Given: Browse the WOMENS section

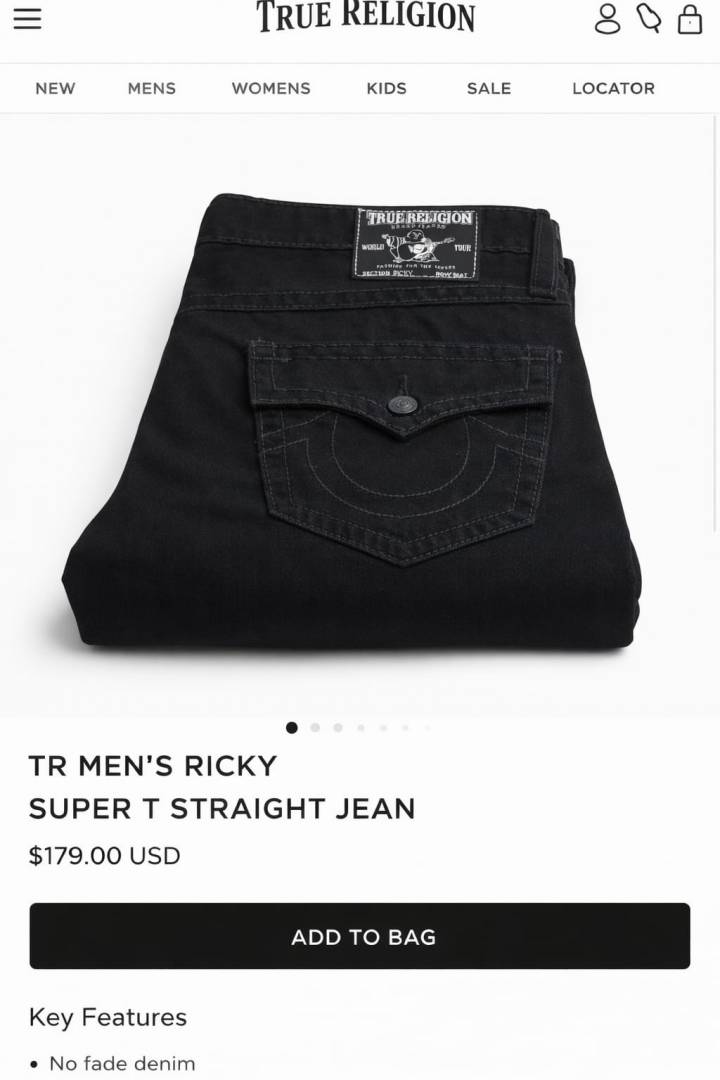Looking at the screenshot, I should pos(271,88).
